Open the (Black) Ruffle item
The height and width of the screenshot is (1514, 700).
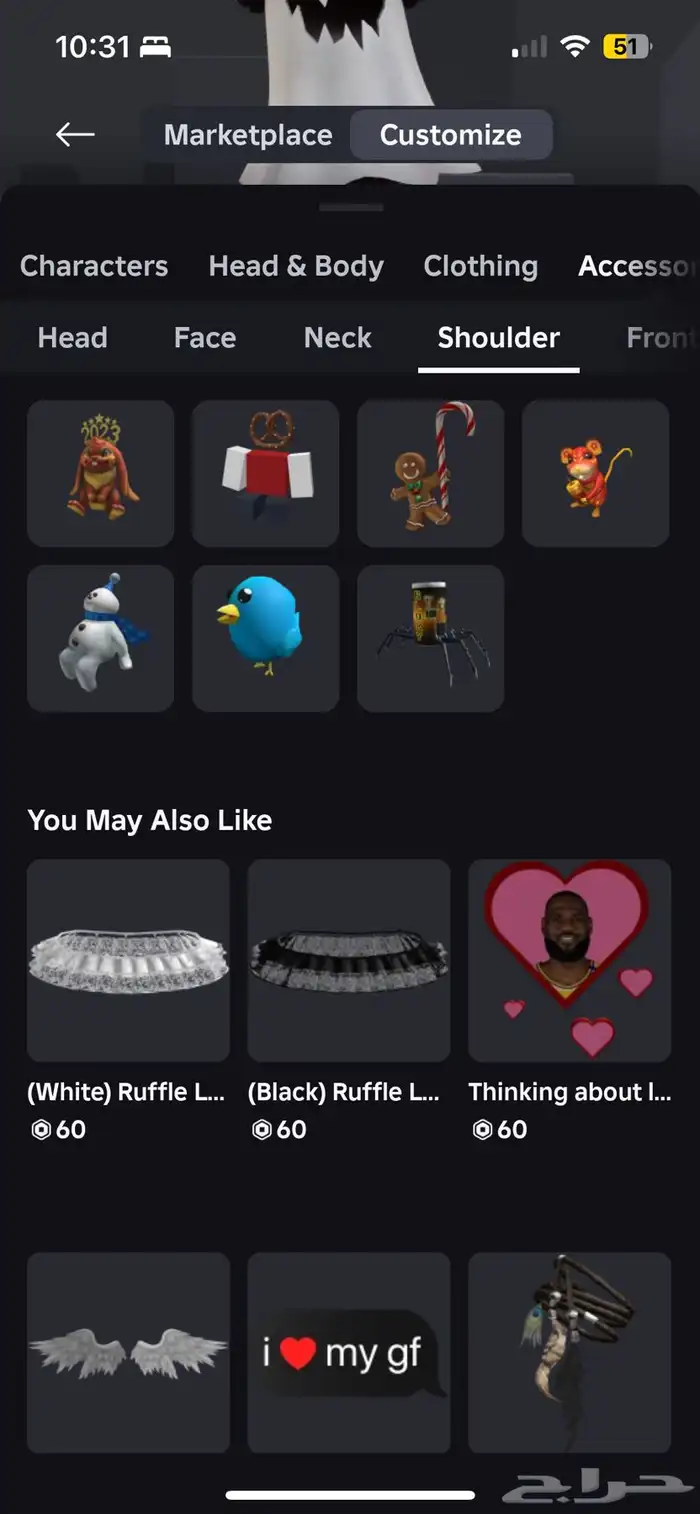click(x=348, y=960)
